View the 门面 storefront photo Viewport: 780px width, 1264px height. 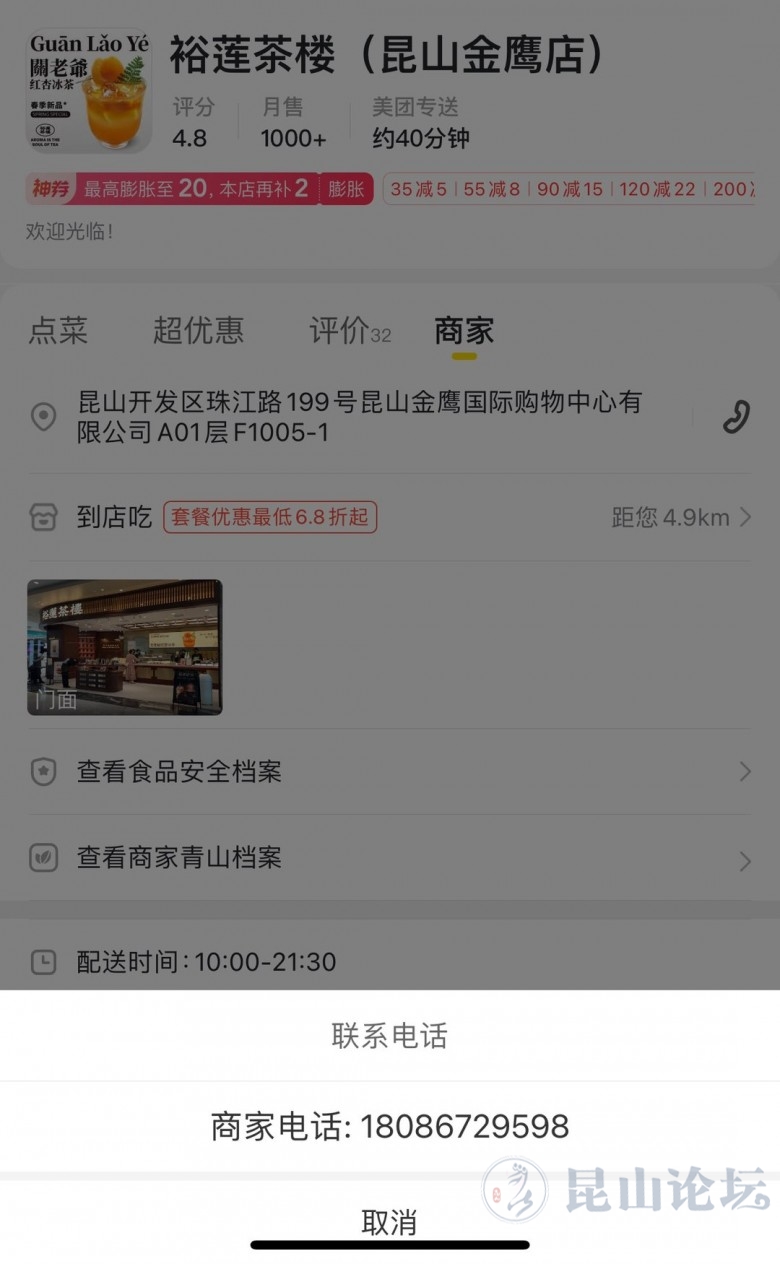125,647
